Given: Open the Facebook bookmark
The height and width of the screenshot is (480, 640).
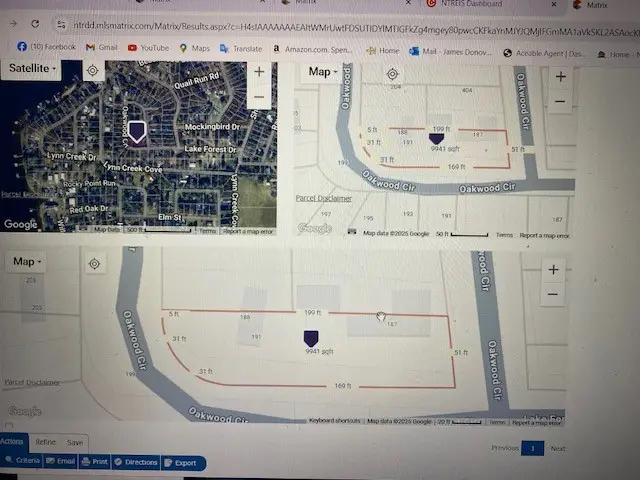Looking at the screenshot, I should [45, 47].
